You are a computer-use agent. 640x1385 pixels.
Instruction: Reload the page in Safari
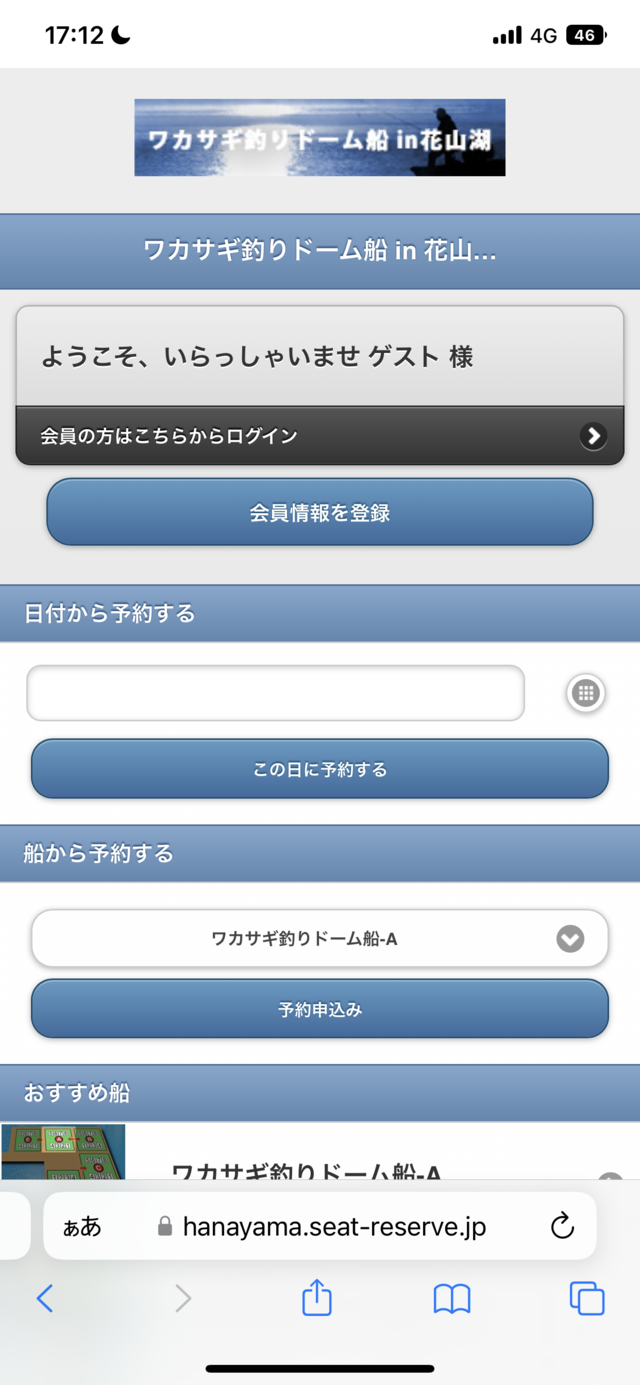[563, 1226]
